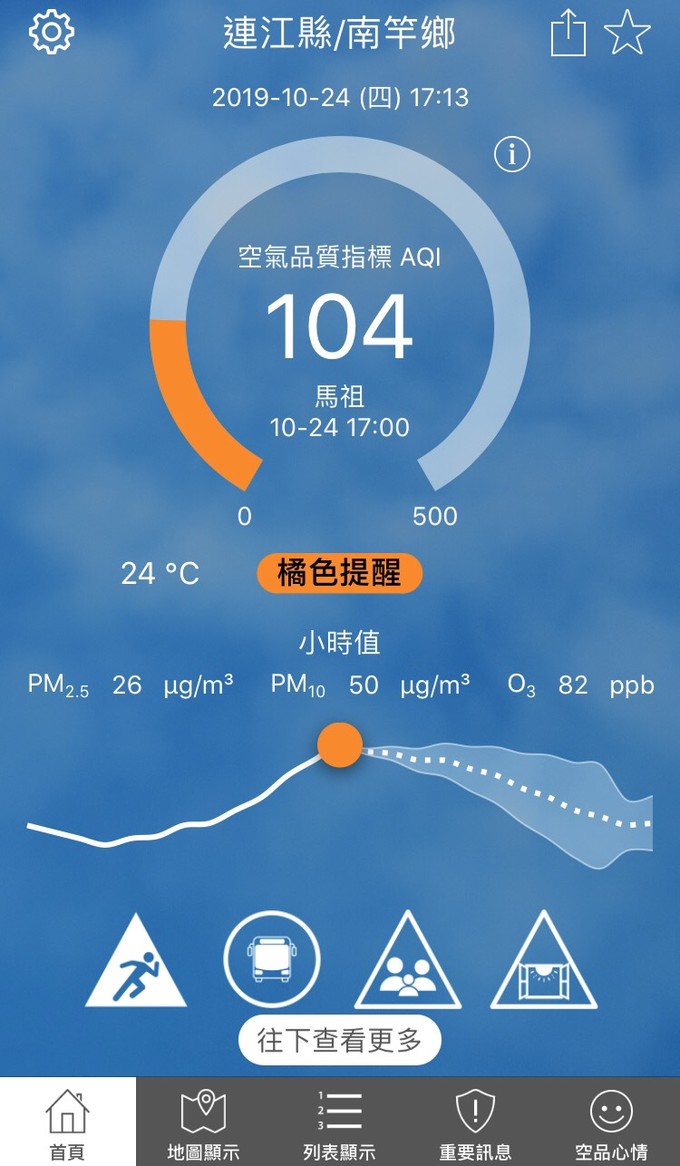Go to the 空品心情 tab
This screenshot has width=680, height=1166.
611,1122
